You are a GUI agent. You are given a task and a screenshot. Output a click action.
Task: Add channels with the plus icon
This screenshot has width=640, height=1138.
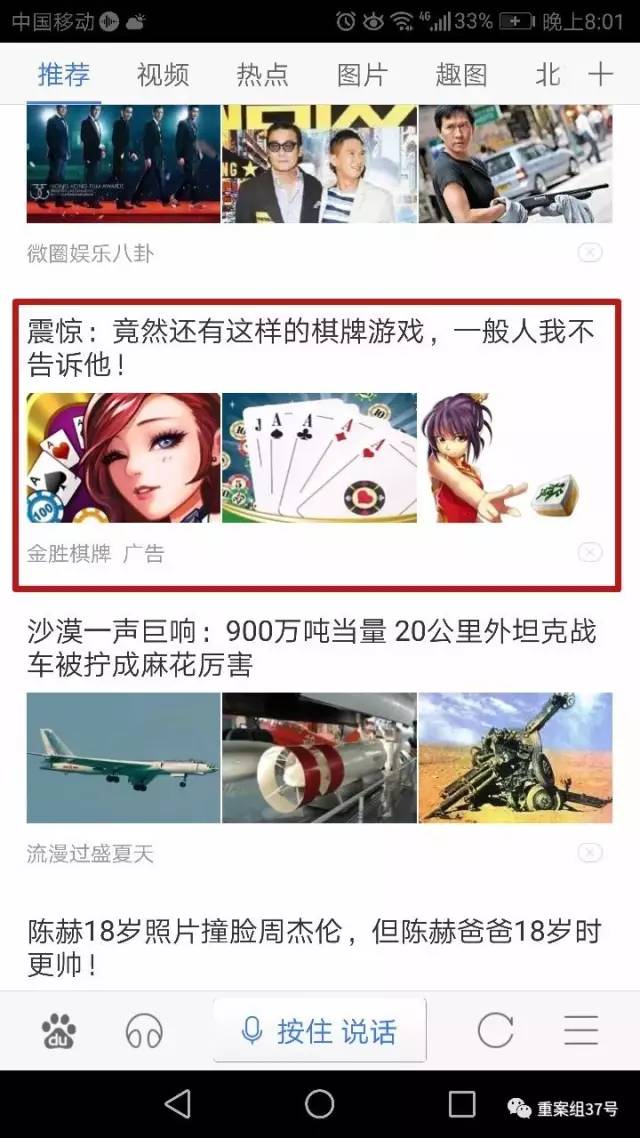[600, 74]
